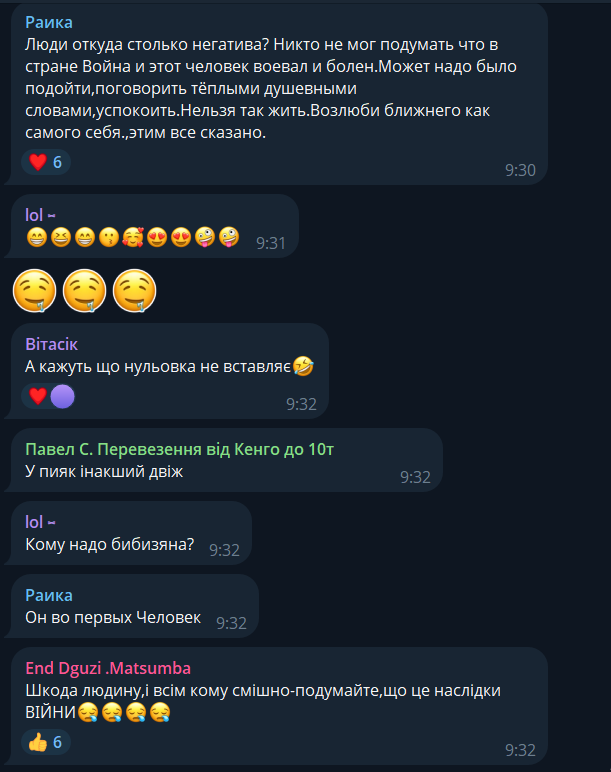Open profile of Павел С. Перевезення від Кенго

179,449
